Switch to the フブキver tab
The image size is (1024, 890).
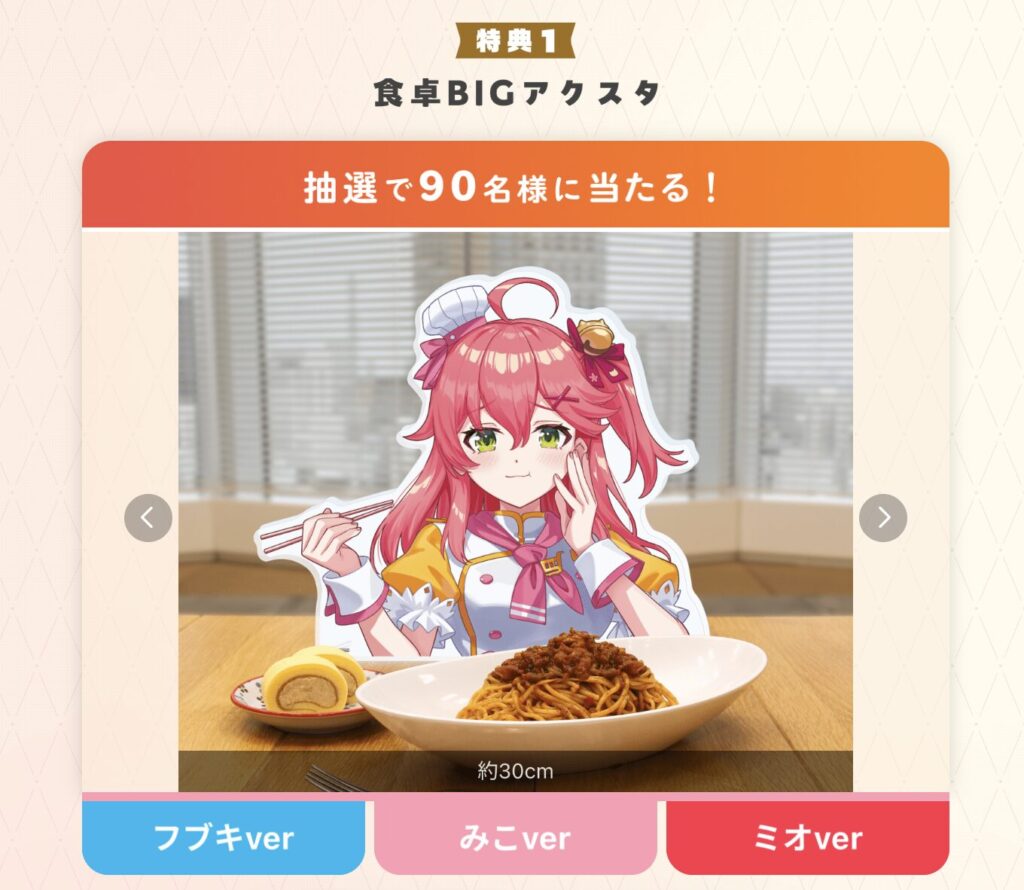pos(223,838)
